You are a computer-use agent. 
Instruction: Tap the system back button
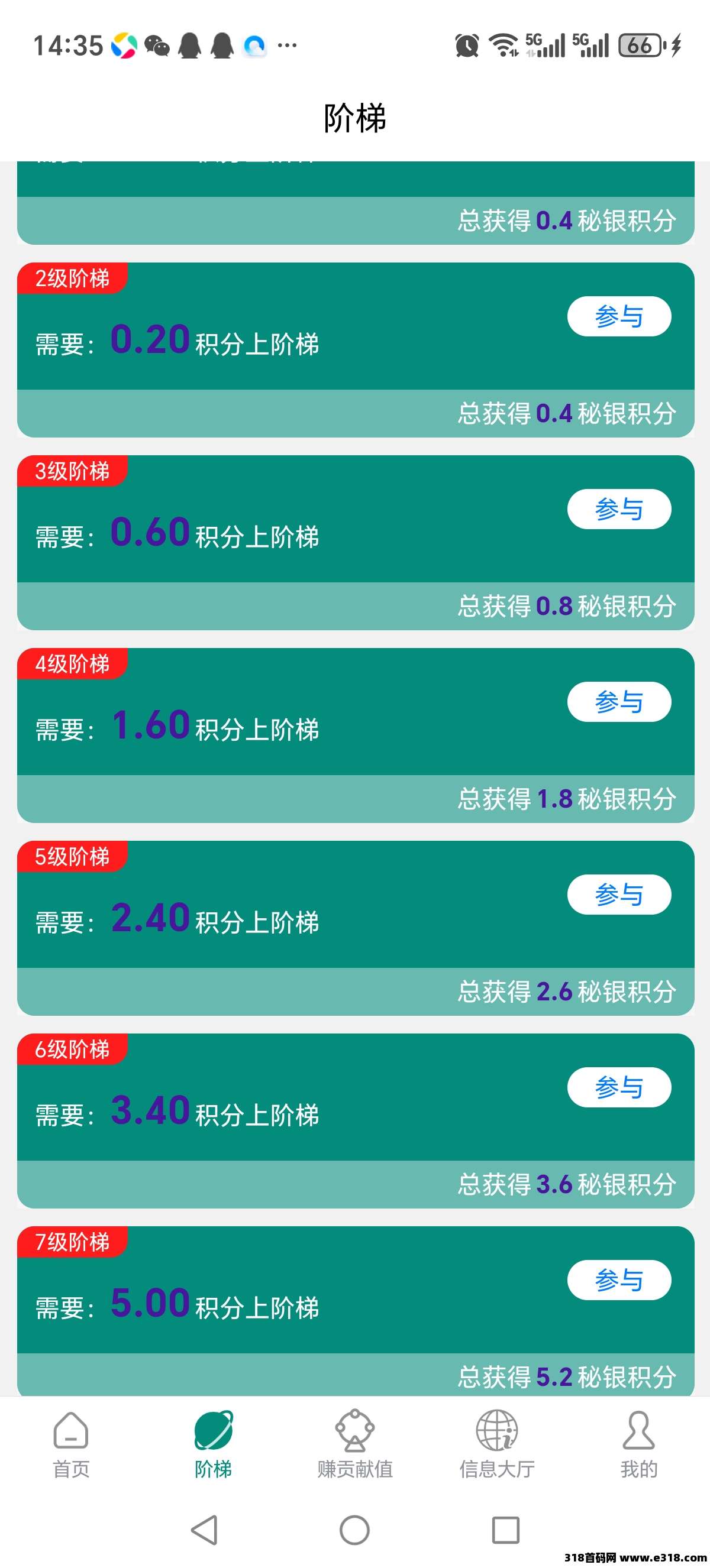point(205,1530)
